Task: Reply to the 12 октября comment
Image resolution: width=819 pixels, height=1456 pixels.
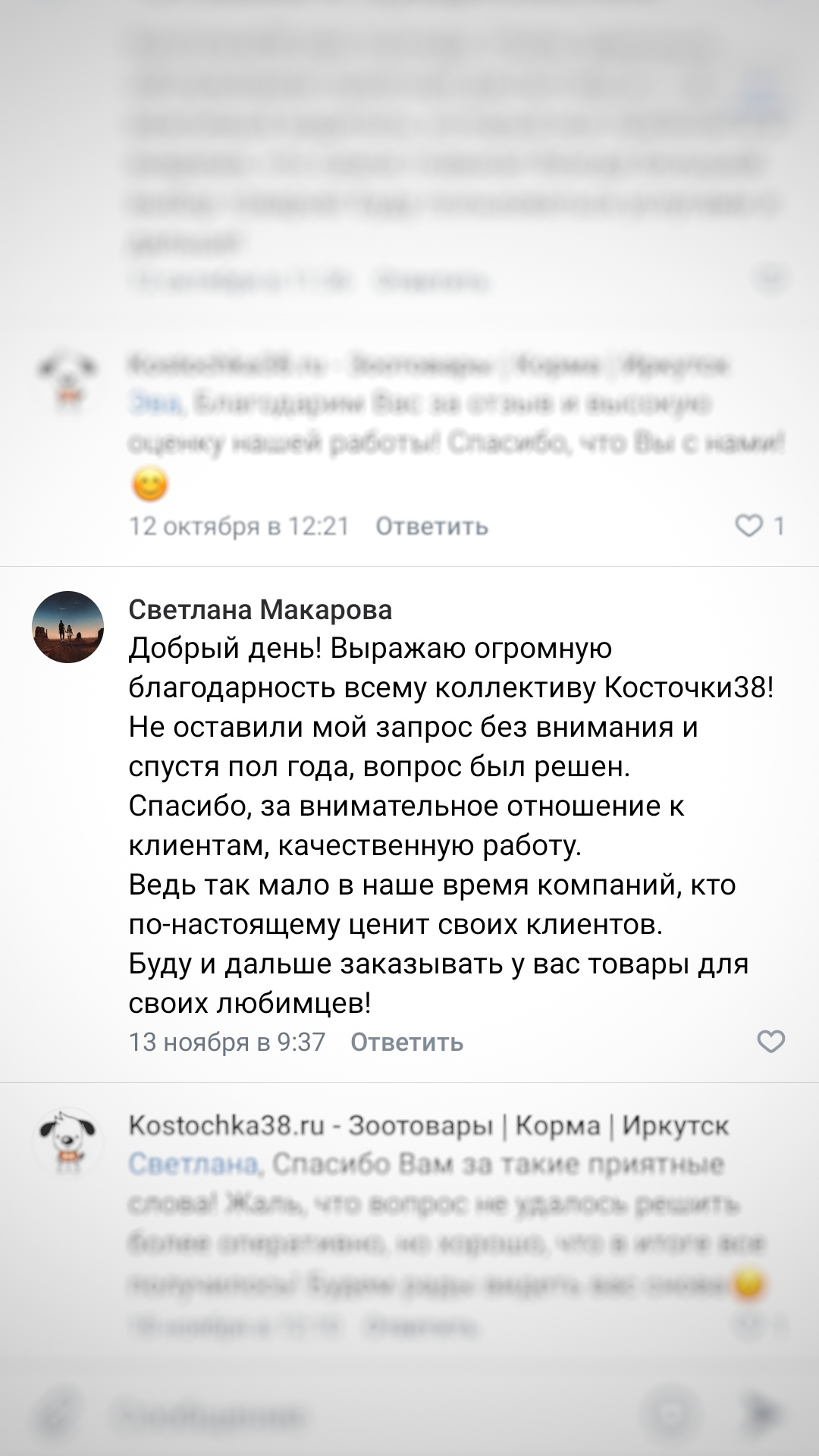Action: coord(431,526)
